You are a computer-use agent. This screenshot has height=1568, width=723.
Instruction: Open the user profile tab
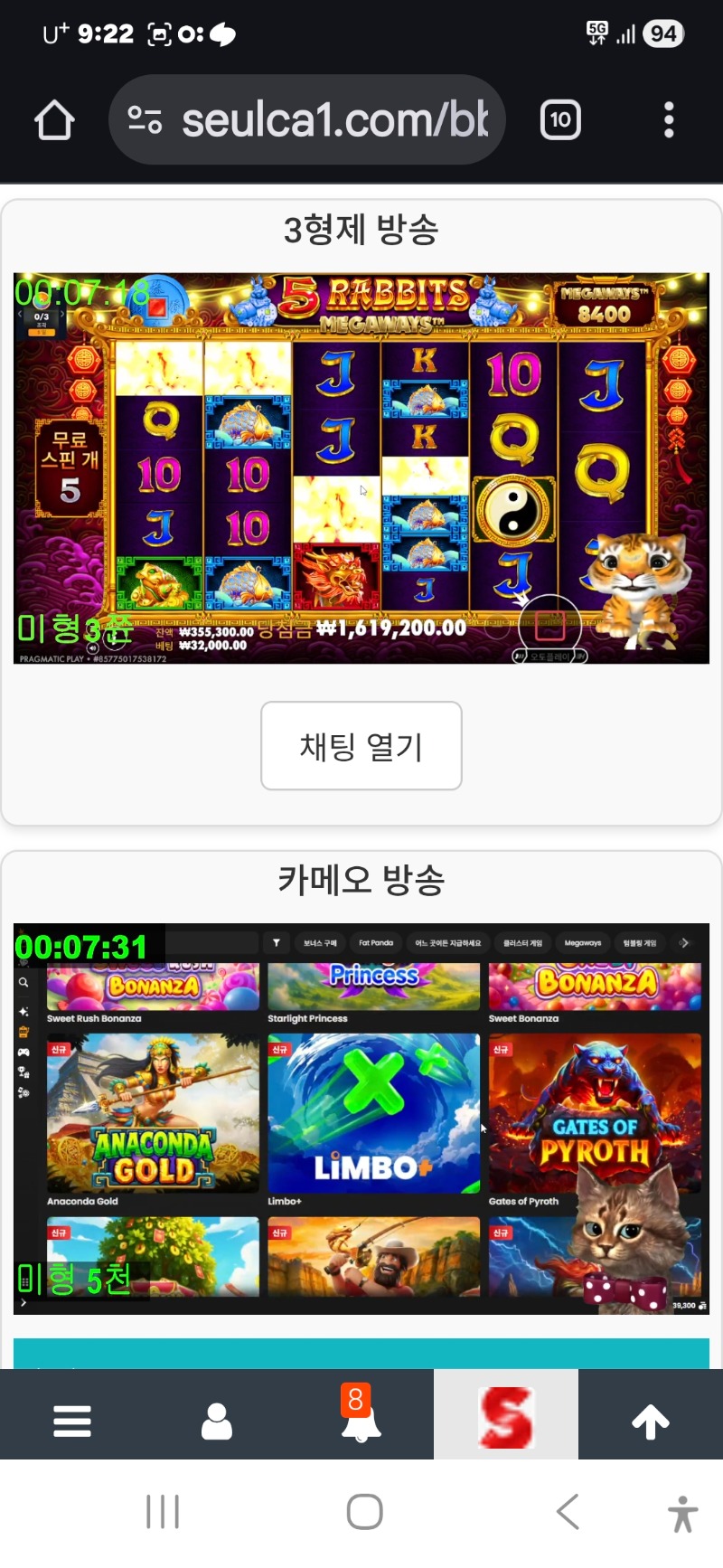tap(217, 1422)
